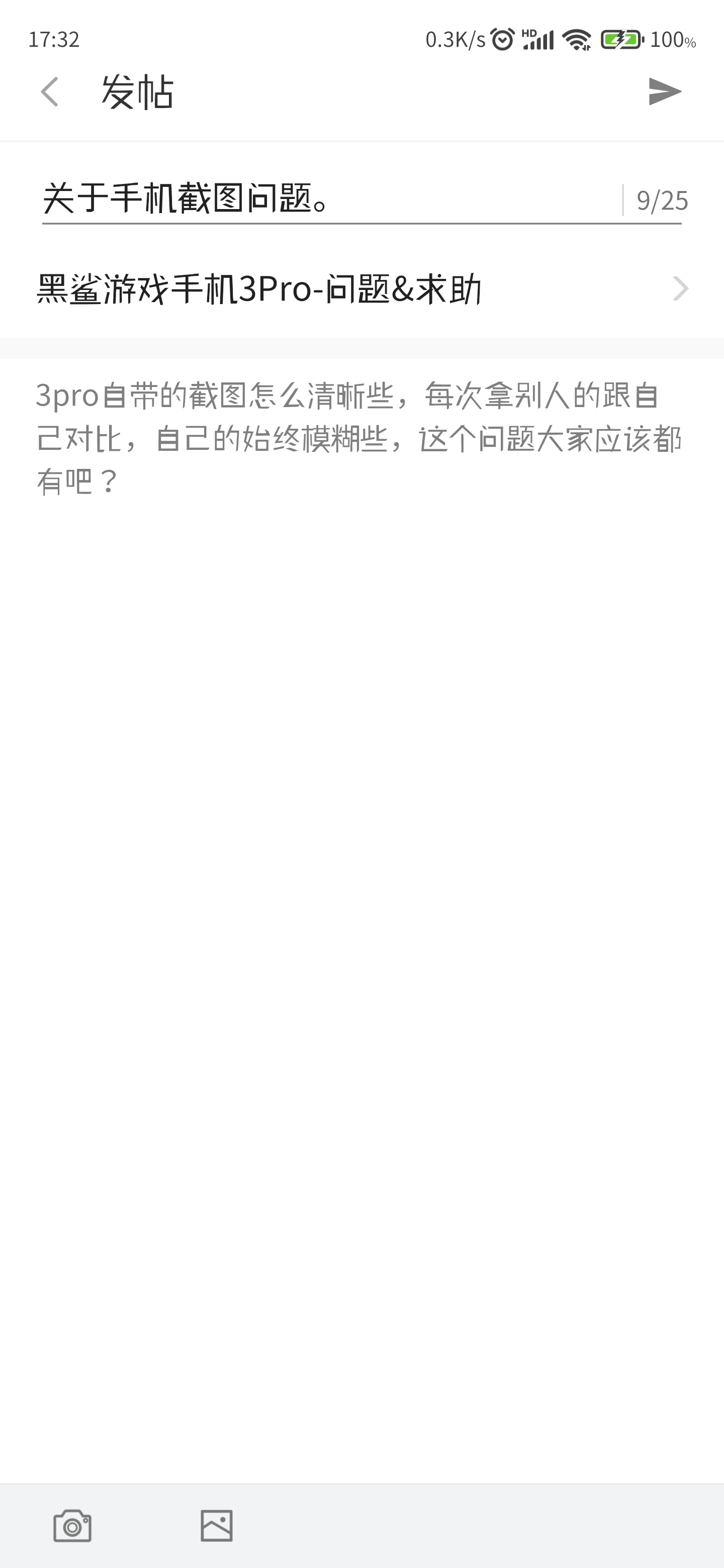This screenshot has height=1568, width=724.
Task: Open the 黑鲨游戏手机3Pro-问题&求助 board selector
Action: pos(361,288)
